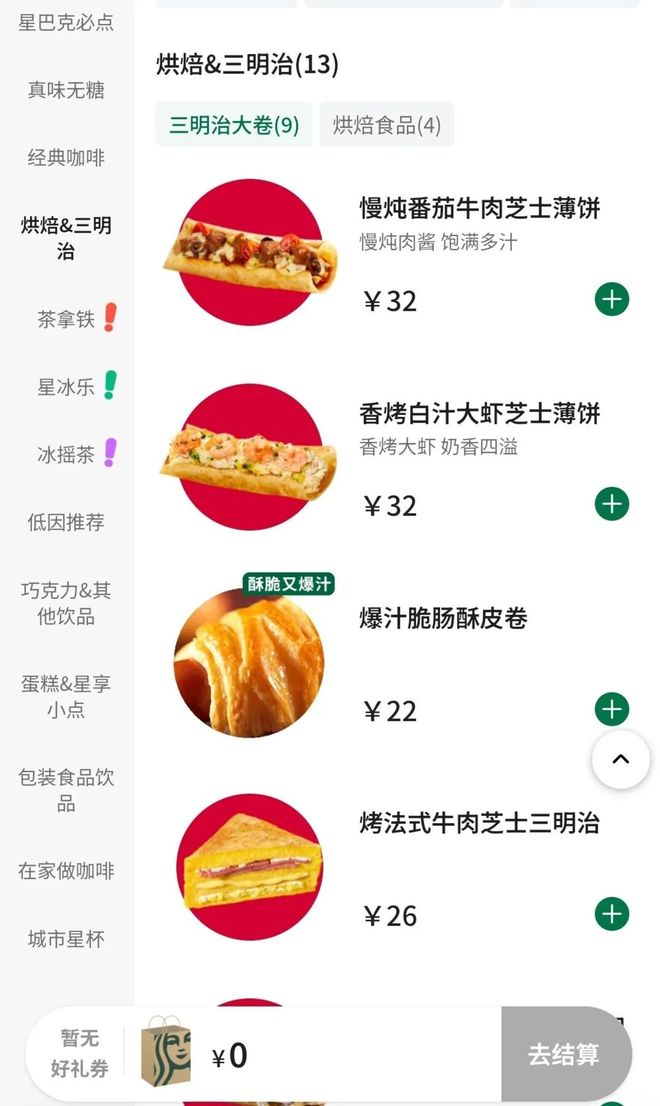Select the 在家做咖啡 category
The height and width of the screenshot is (1106, 660).
(66, 871)
